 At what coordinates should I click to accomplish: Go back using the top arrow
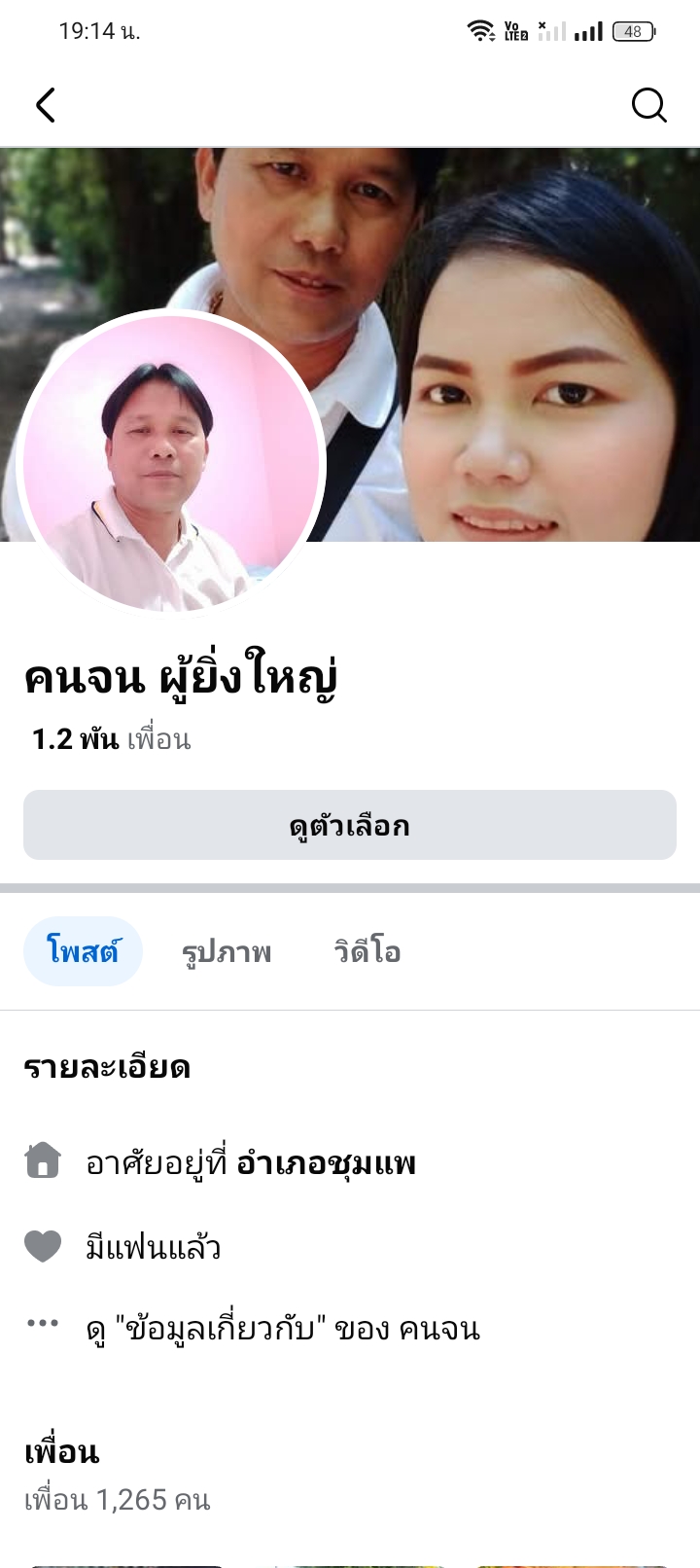coord(45,105)
